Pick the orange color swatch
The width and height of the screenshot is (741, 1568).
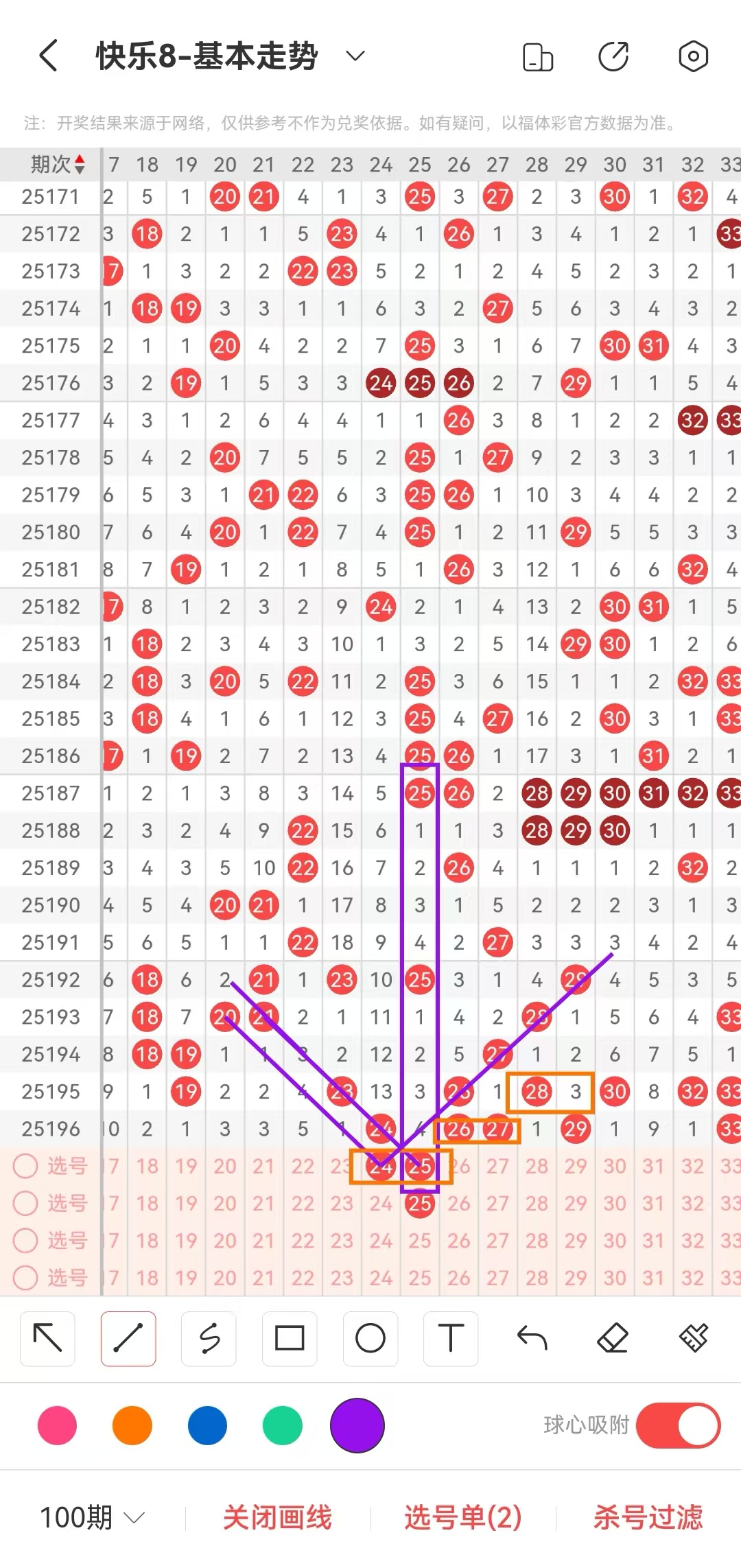click(132, 1425)
